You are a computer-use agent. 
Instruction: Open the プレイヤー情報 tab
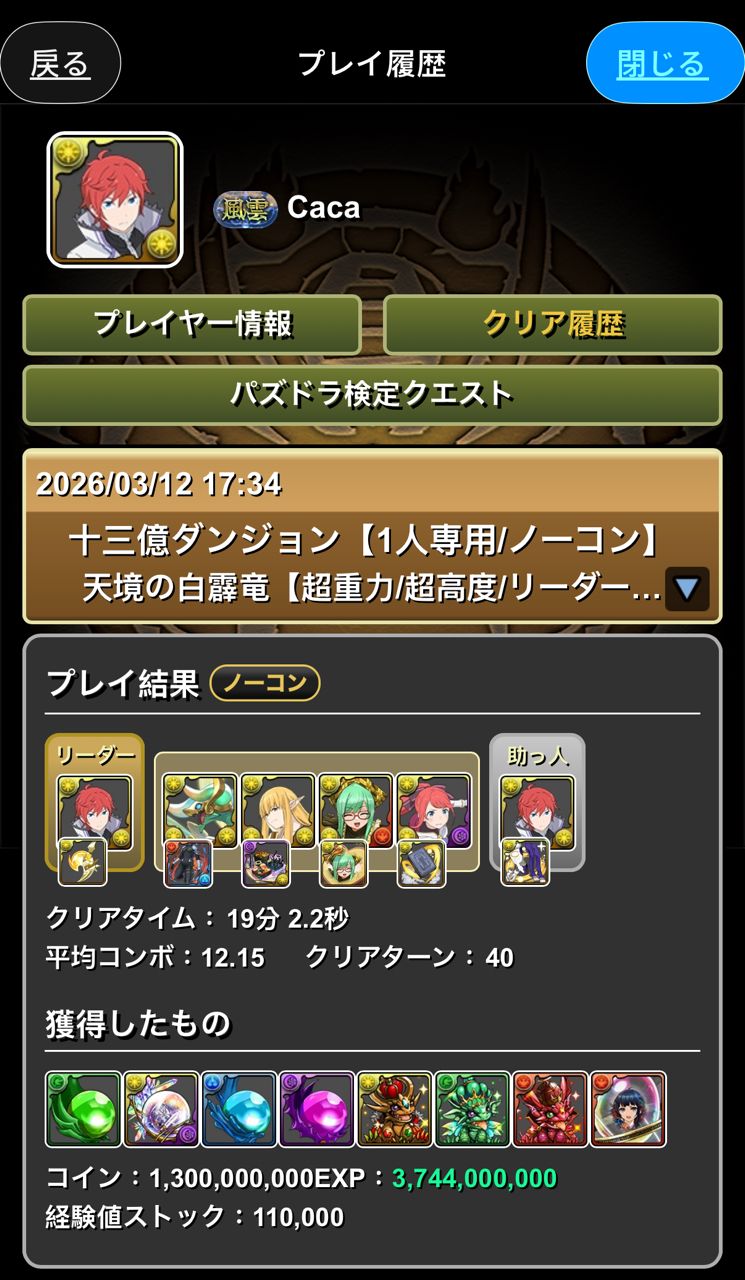[x=192, y=324]
